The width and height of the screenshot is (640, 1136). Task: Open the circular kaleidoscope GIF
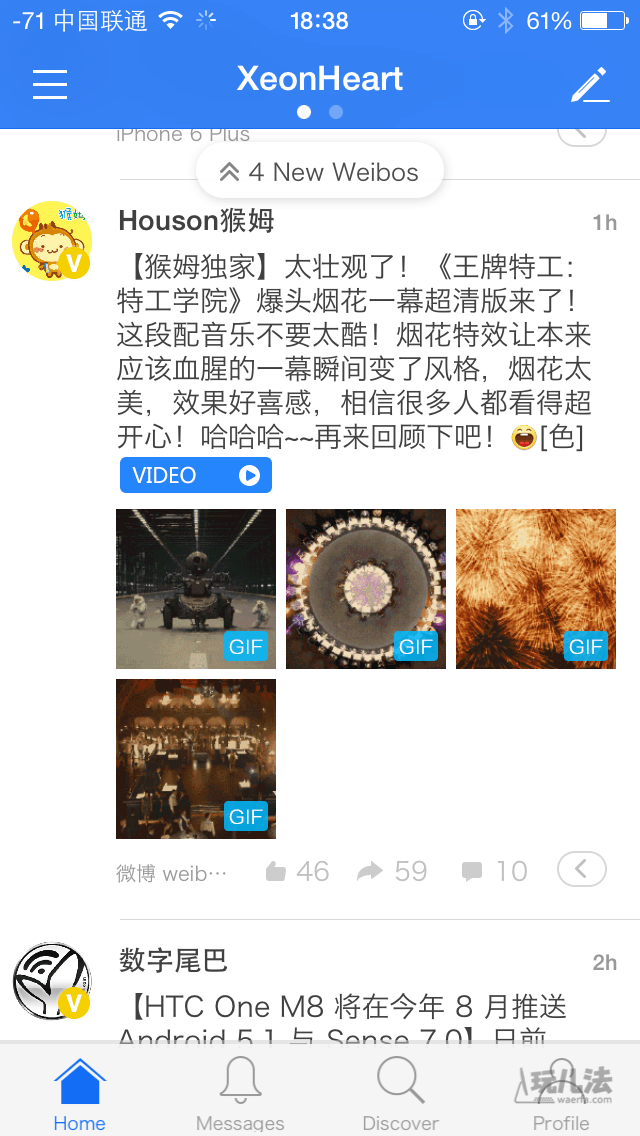tap(366, 588)
